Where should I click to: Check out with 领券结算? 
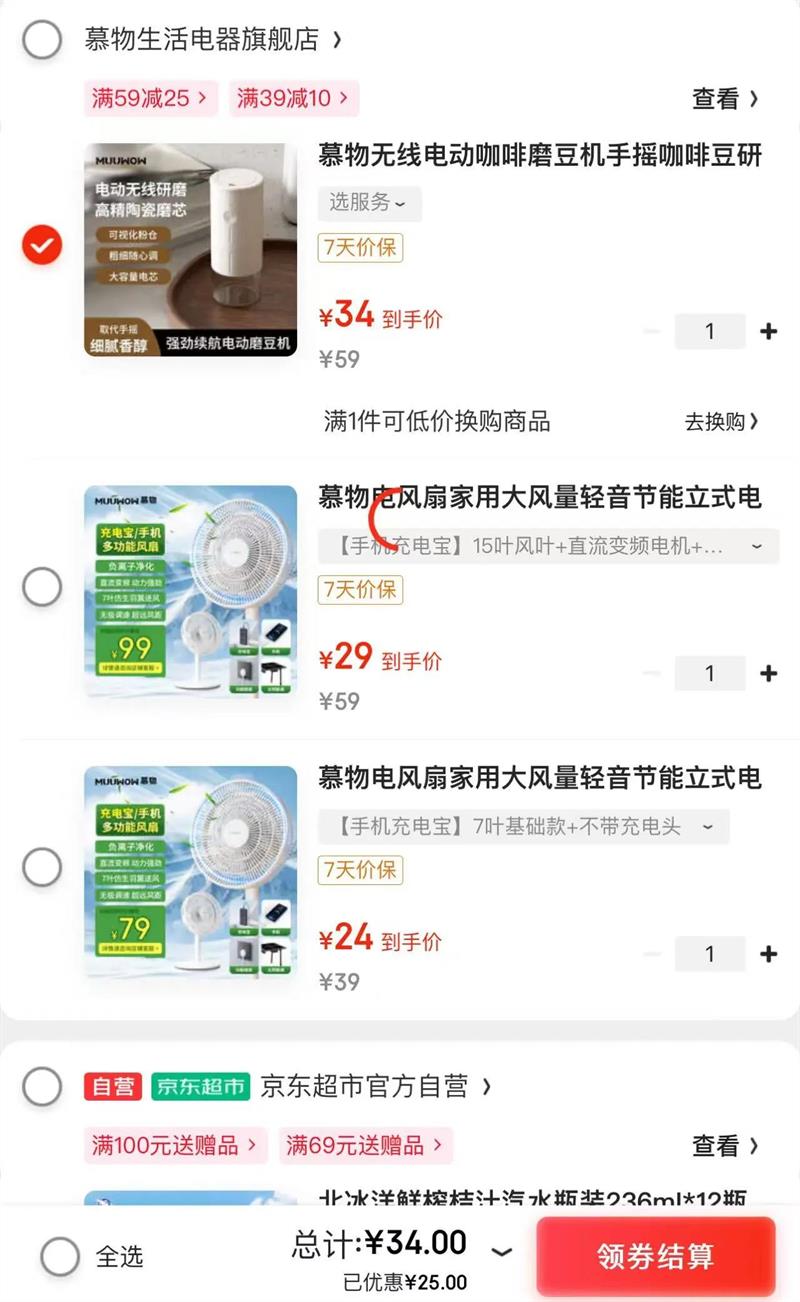(655, 1256)
